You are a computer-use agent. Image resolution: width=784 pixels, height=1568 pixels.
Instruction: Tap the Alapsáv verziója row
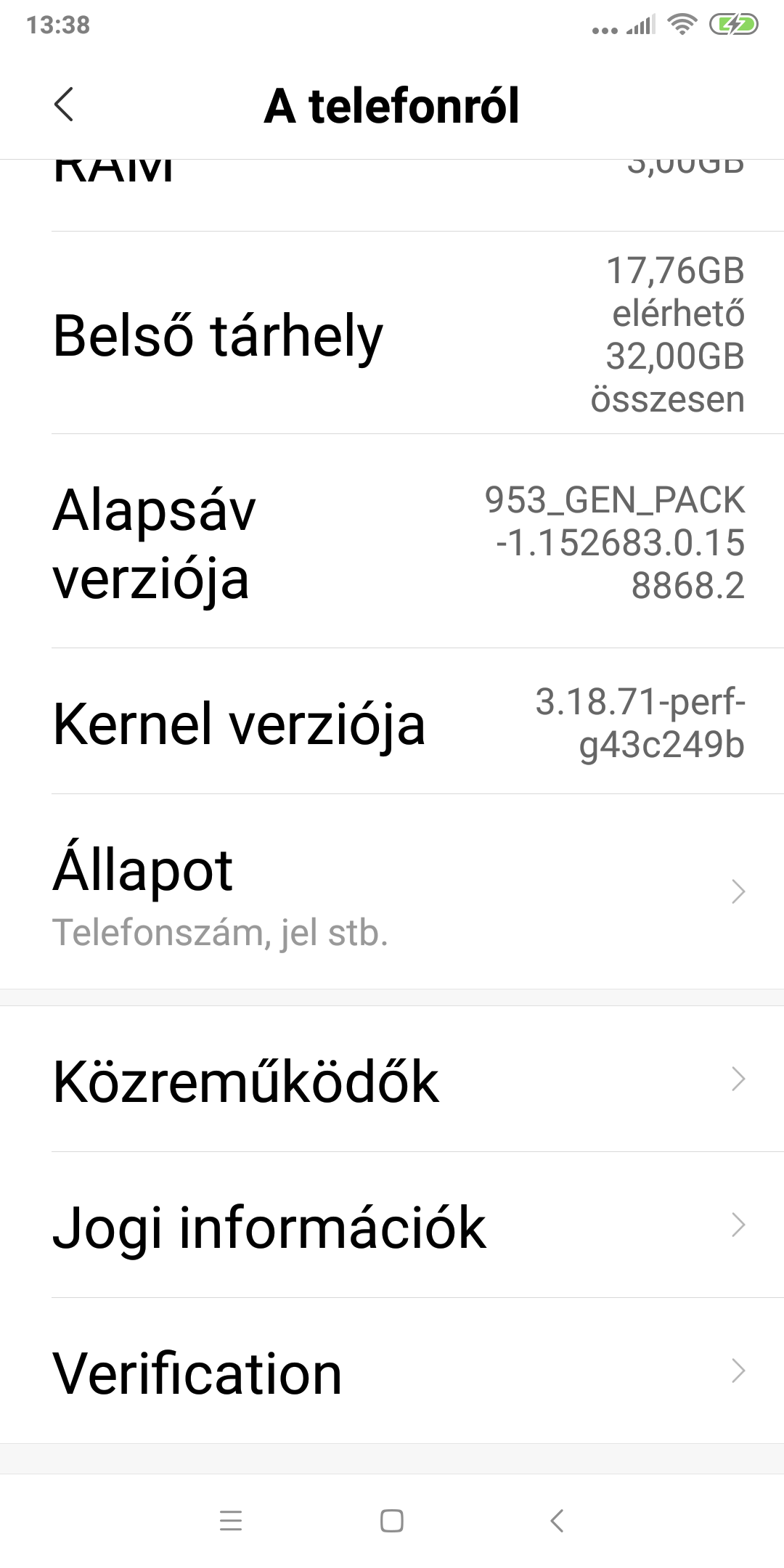pos(392,542)
